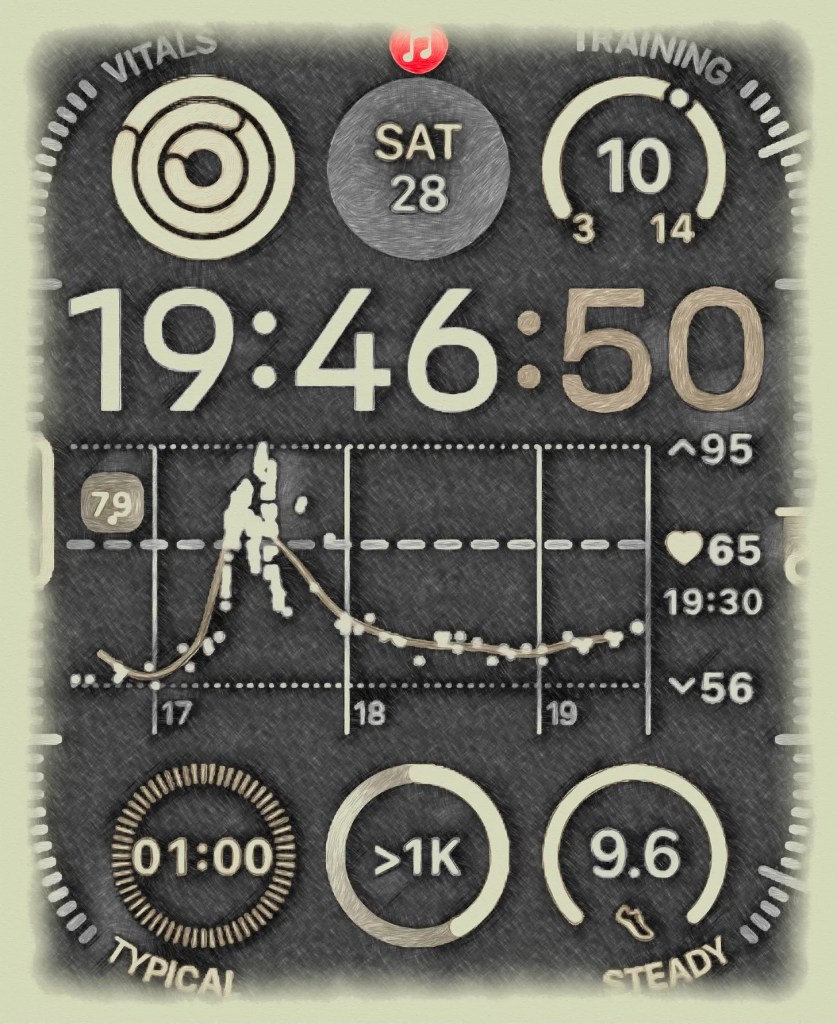Open the >1K ring complication
The height and width of the screenshot is (1024, 837).
point(418,856)
